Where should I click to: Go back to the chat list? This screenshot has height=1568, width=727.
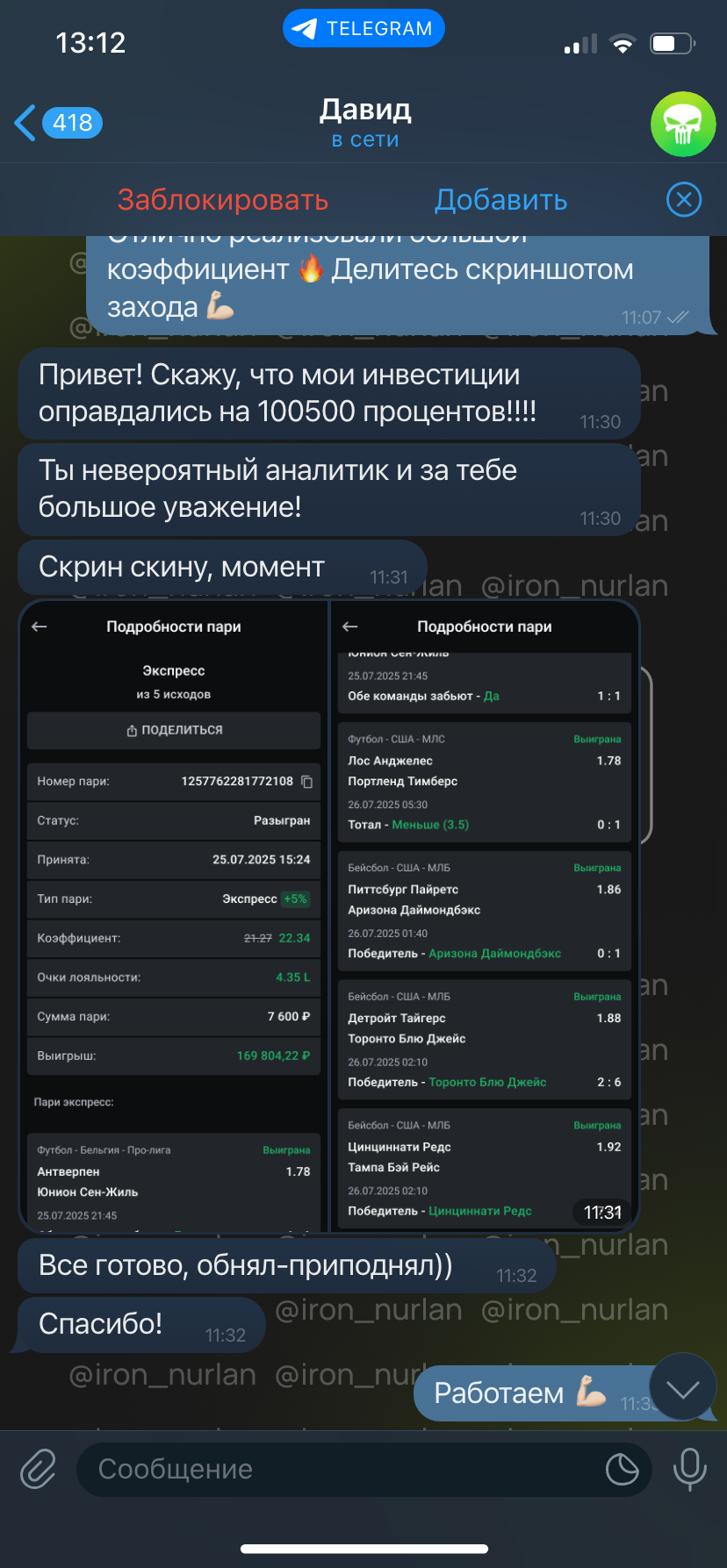58,123
